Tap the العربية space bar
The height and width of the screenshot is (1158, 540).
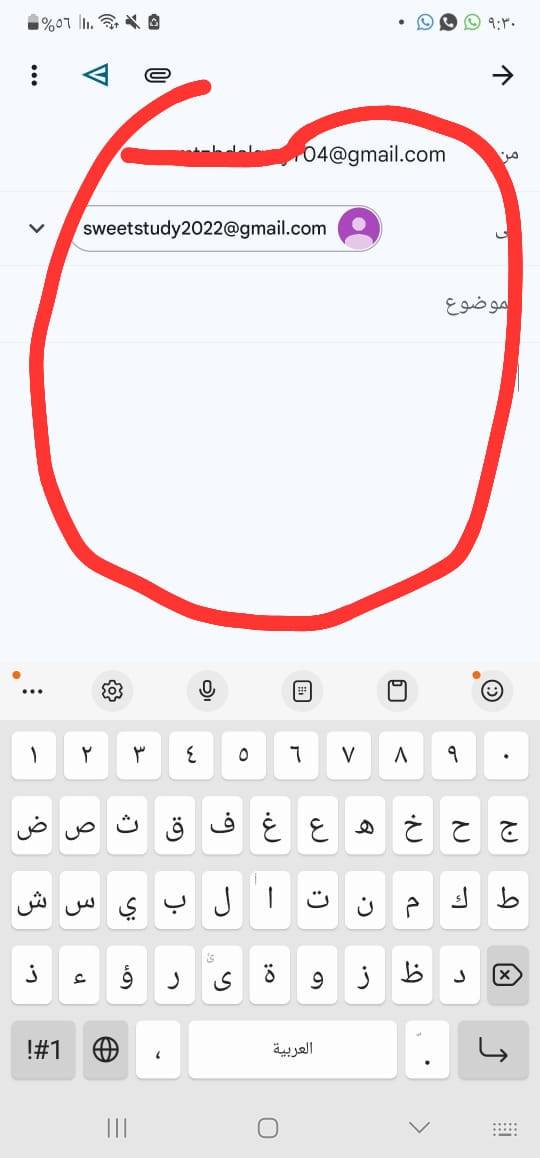click(293, 1049)
